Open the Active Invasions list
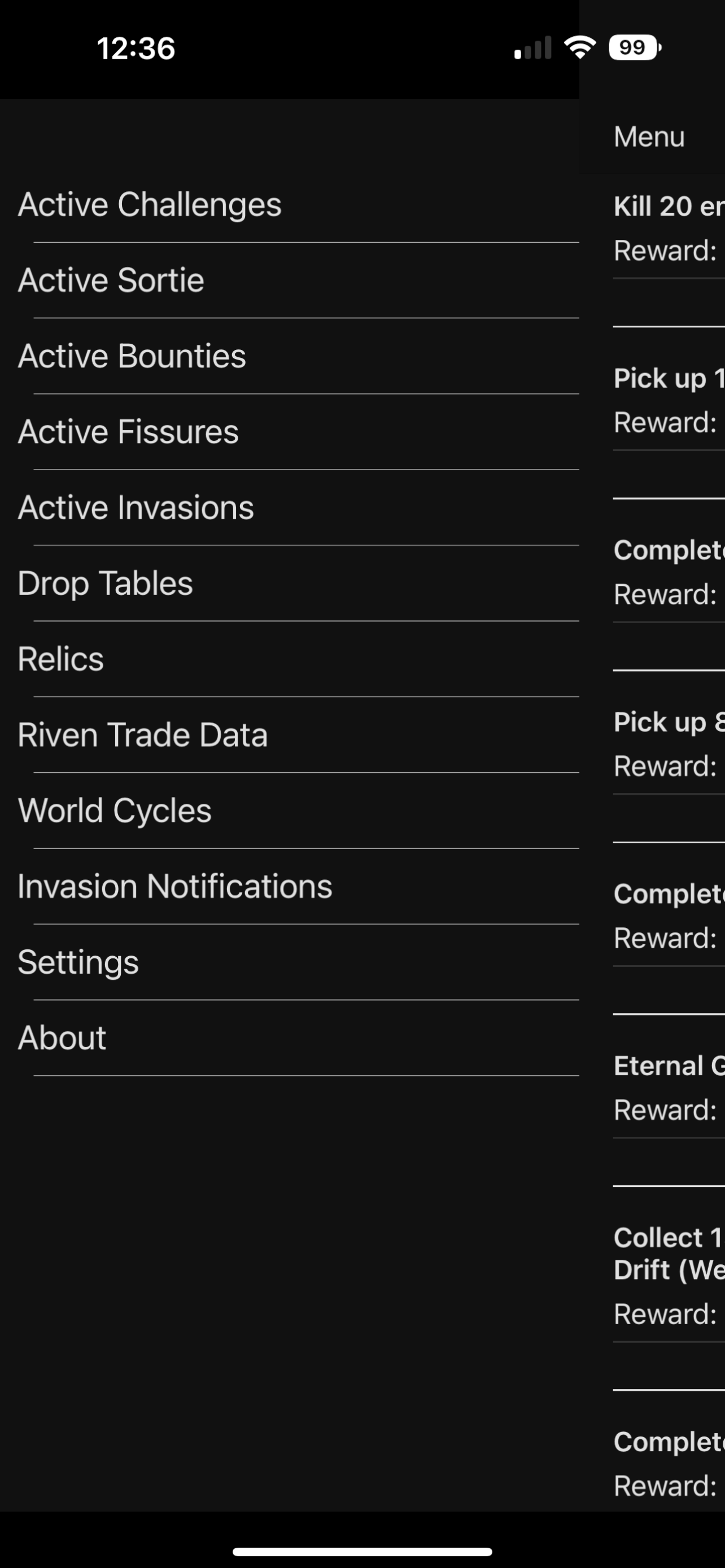Viewport: 725px width, 1568px height. pos(135,506)
